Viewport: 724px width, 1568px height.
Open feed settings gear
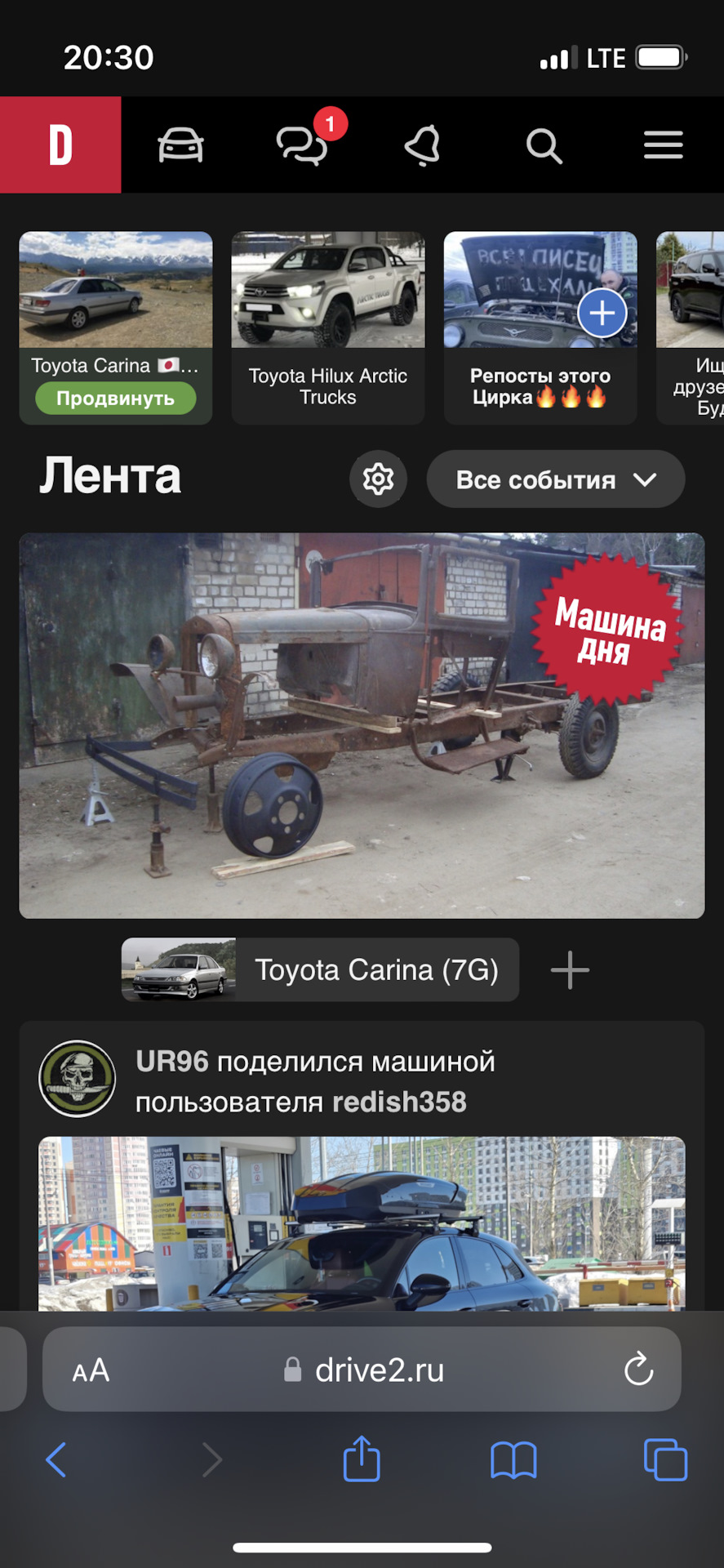coord(377,479)
